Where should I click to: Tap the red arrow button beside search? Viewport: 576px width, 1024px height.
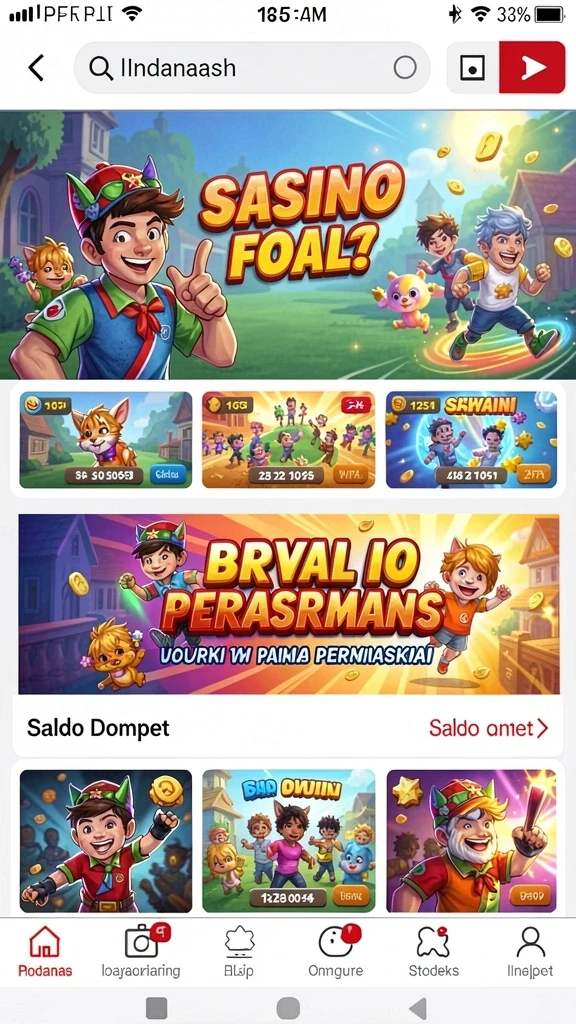[x=532, y=67]
